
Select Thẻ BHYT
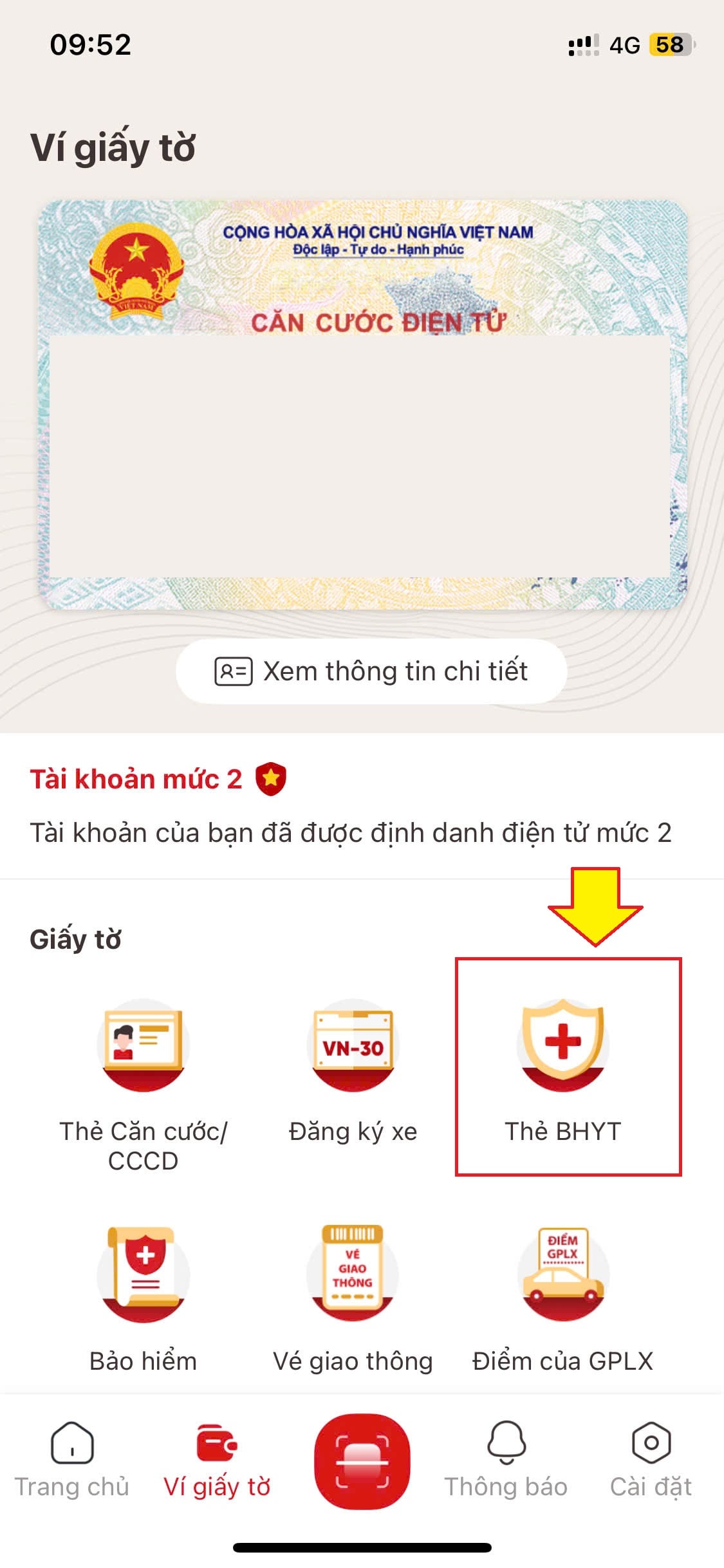[562, 1072]
